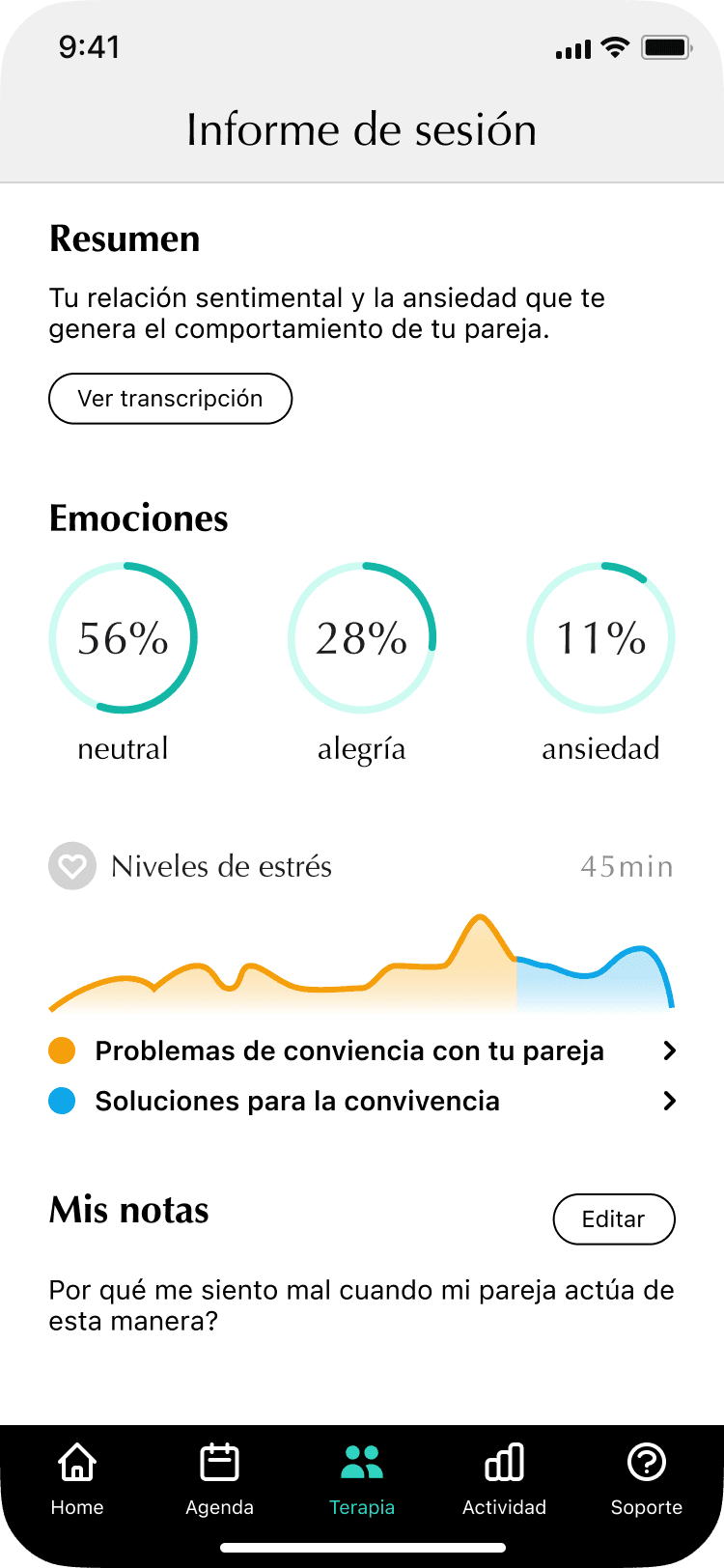Screen dimensions: 724x1568
Task: Select the Agenda calendar icon
Action: (219, 1464)
